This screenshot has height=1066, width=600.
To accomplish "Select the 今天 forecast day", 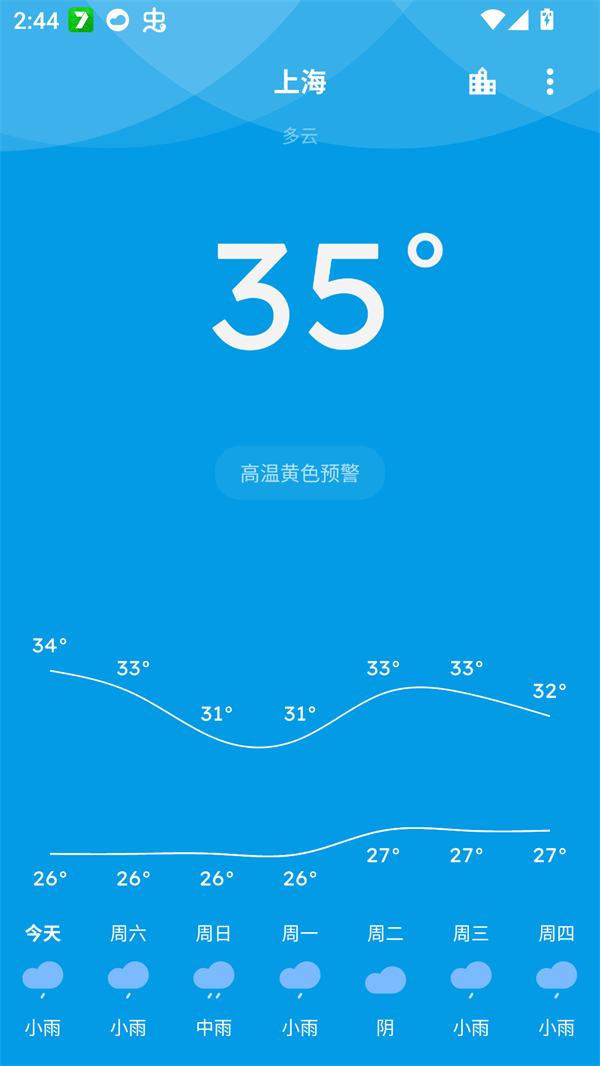I will pos(43,980).
